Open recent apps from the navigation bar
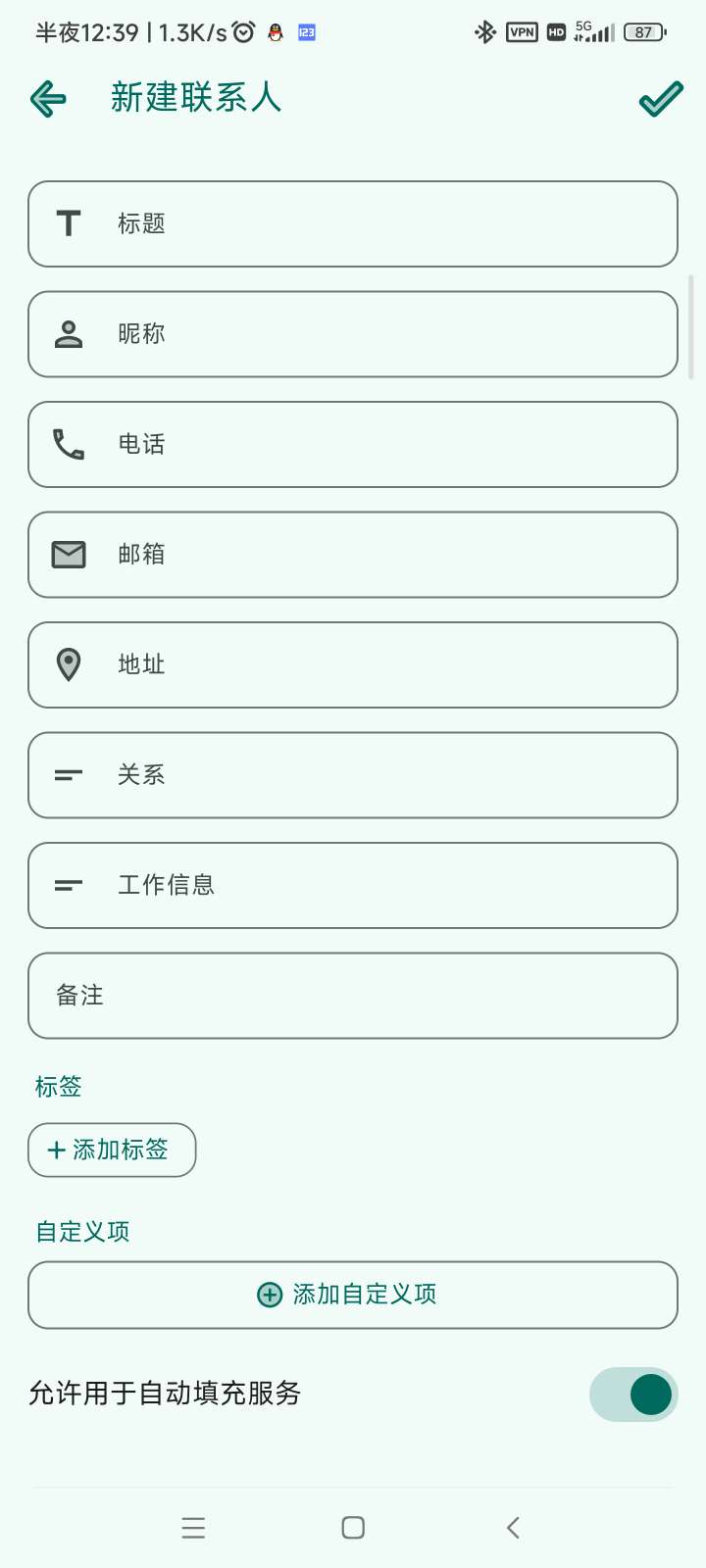 click(x=193, y=1528)
